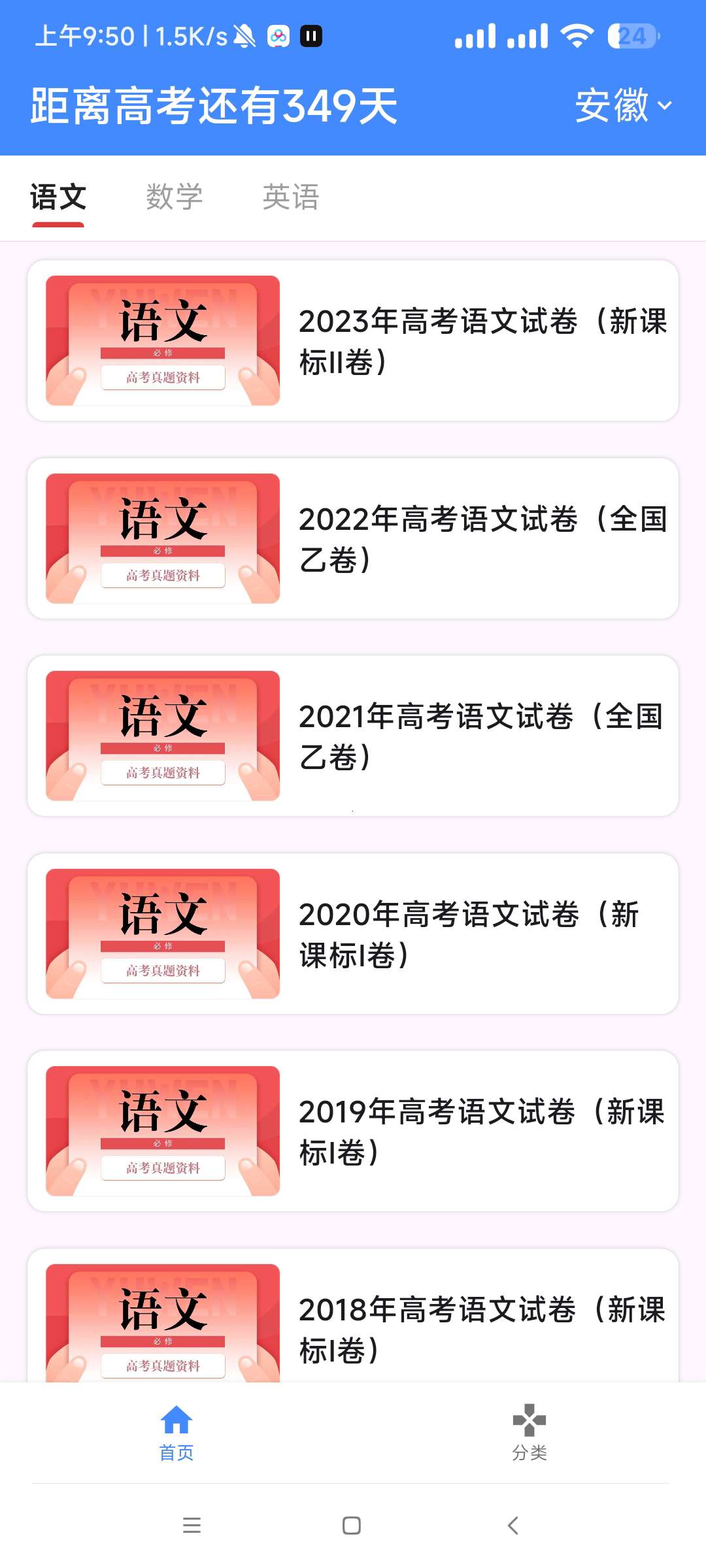Screen dimensions: 706x1568
Task: Tap the system back button
Action: pyautogui.click(x=513, y=1526)
